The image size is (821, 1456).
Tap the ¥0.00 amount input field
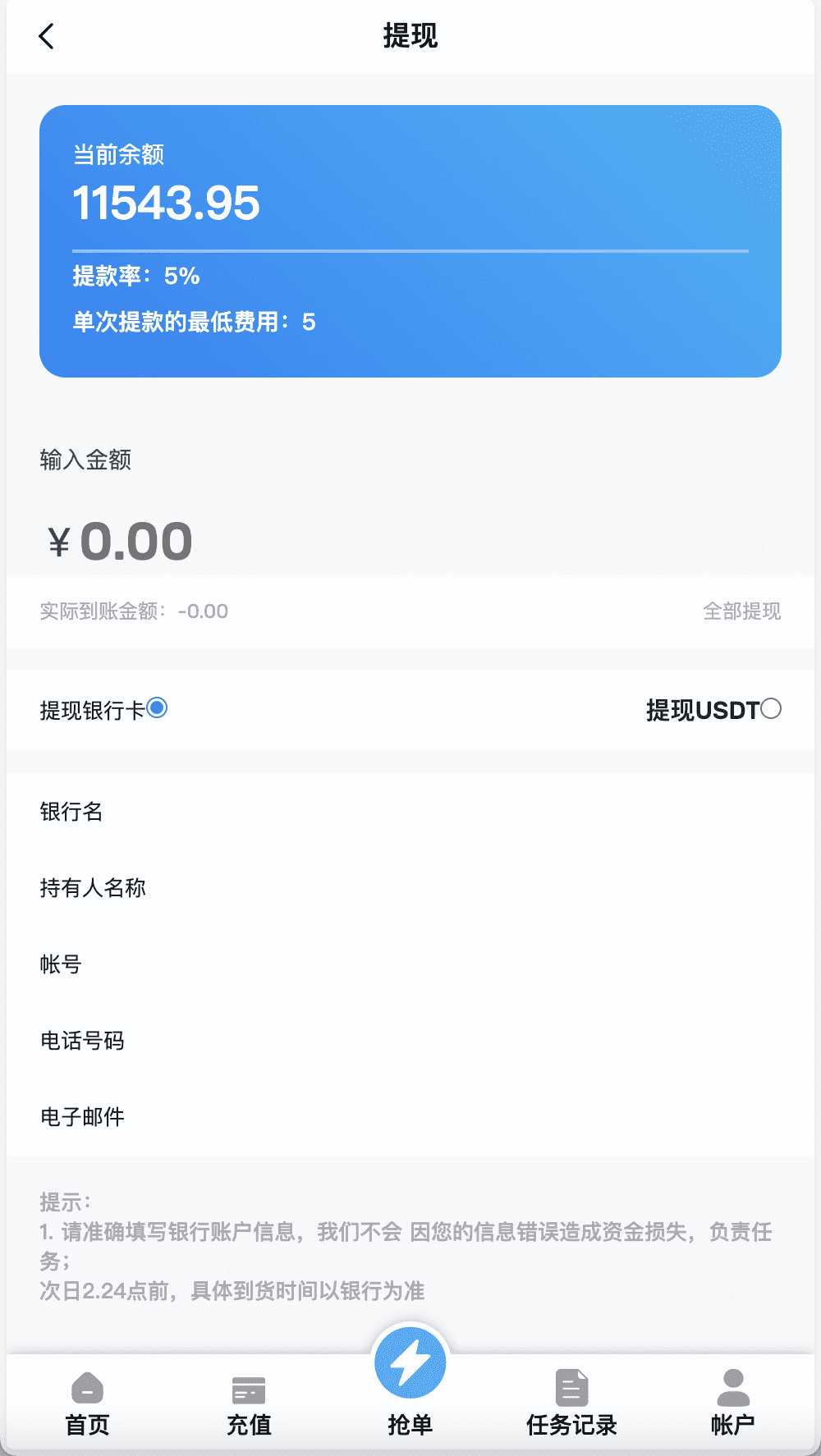point(410,542)
